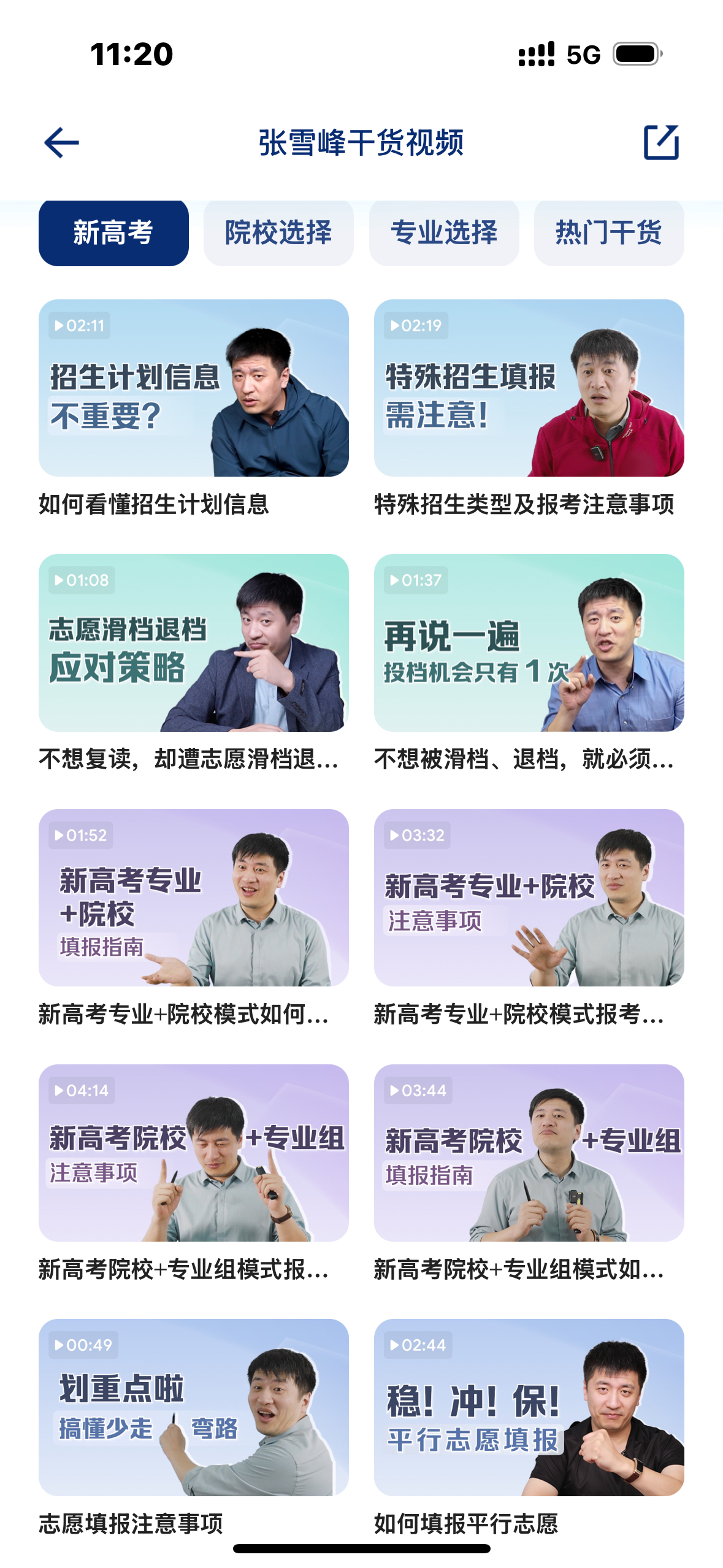The height and width of the screenshot is (1568, 723).
Task: Watch 新高考院校+专业组 注意事项 video
Action: click(193, 1153)
